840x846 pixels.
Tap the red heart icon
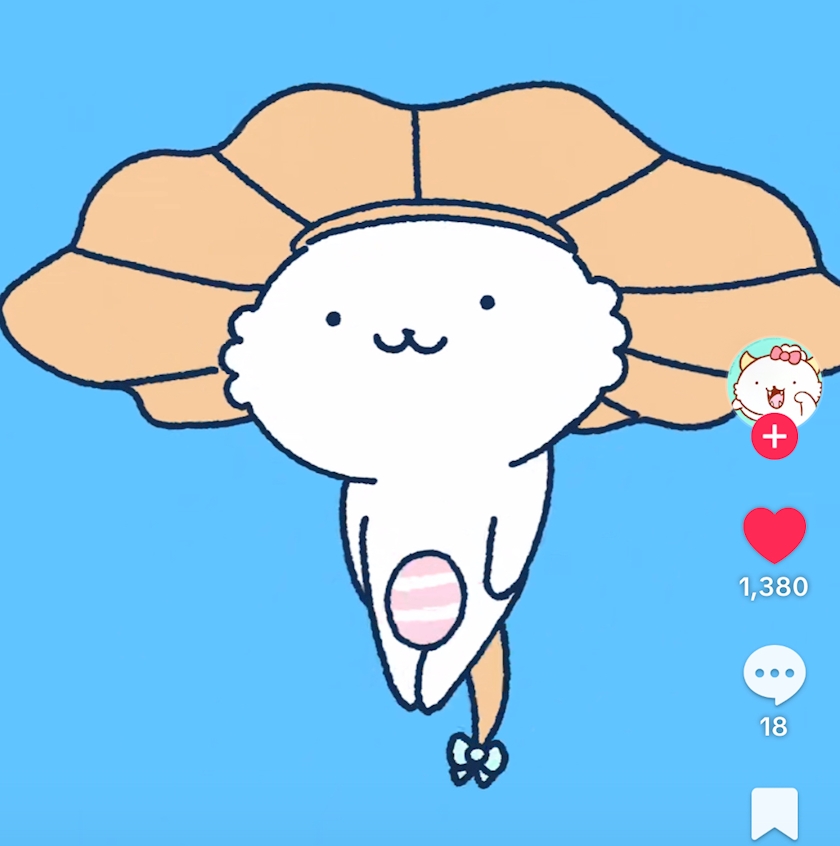click(774, 535)
